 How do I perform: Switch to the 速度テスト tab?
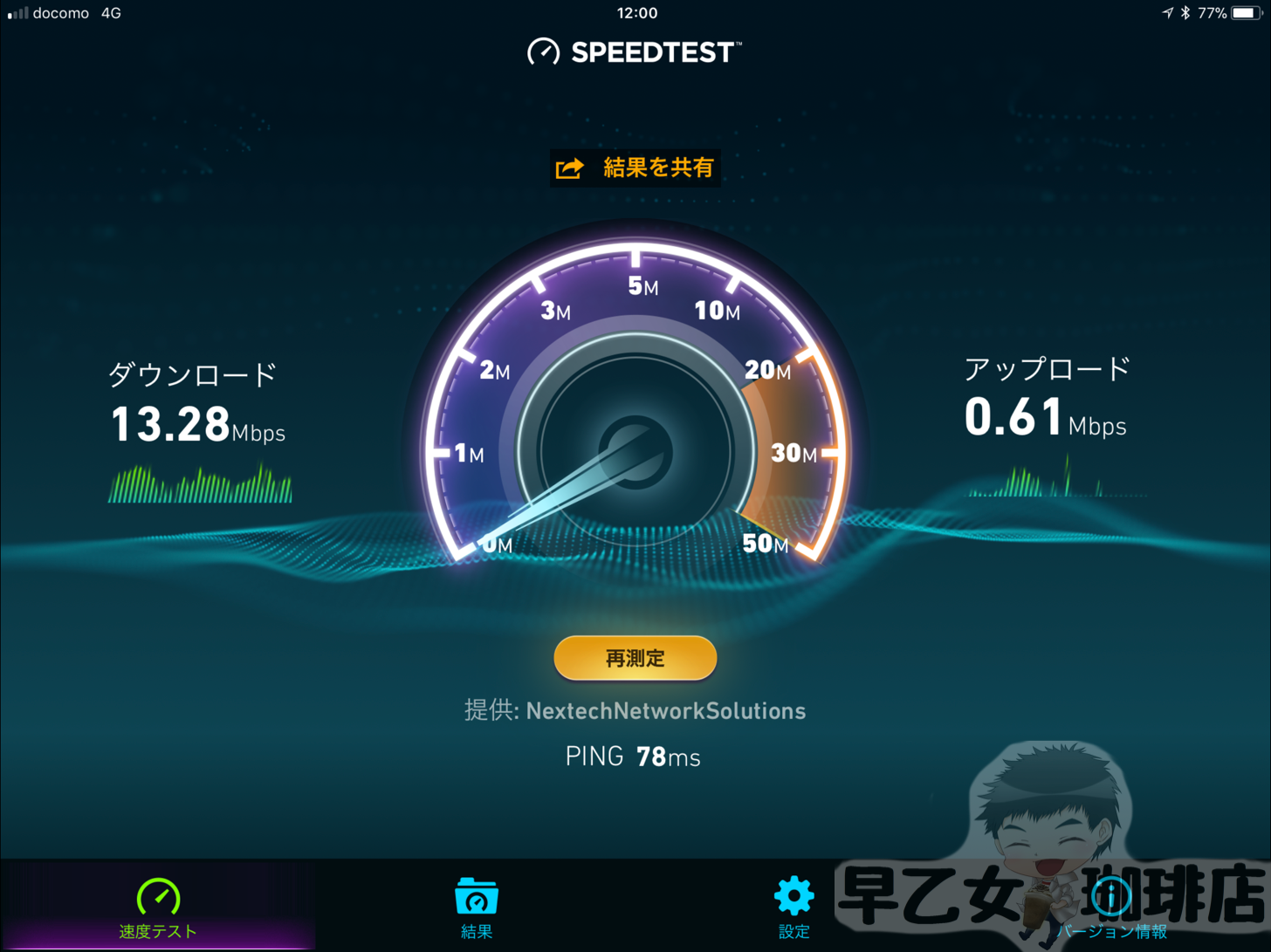tap(158, 907)
